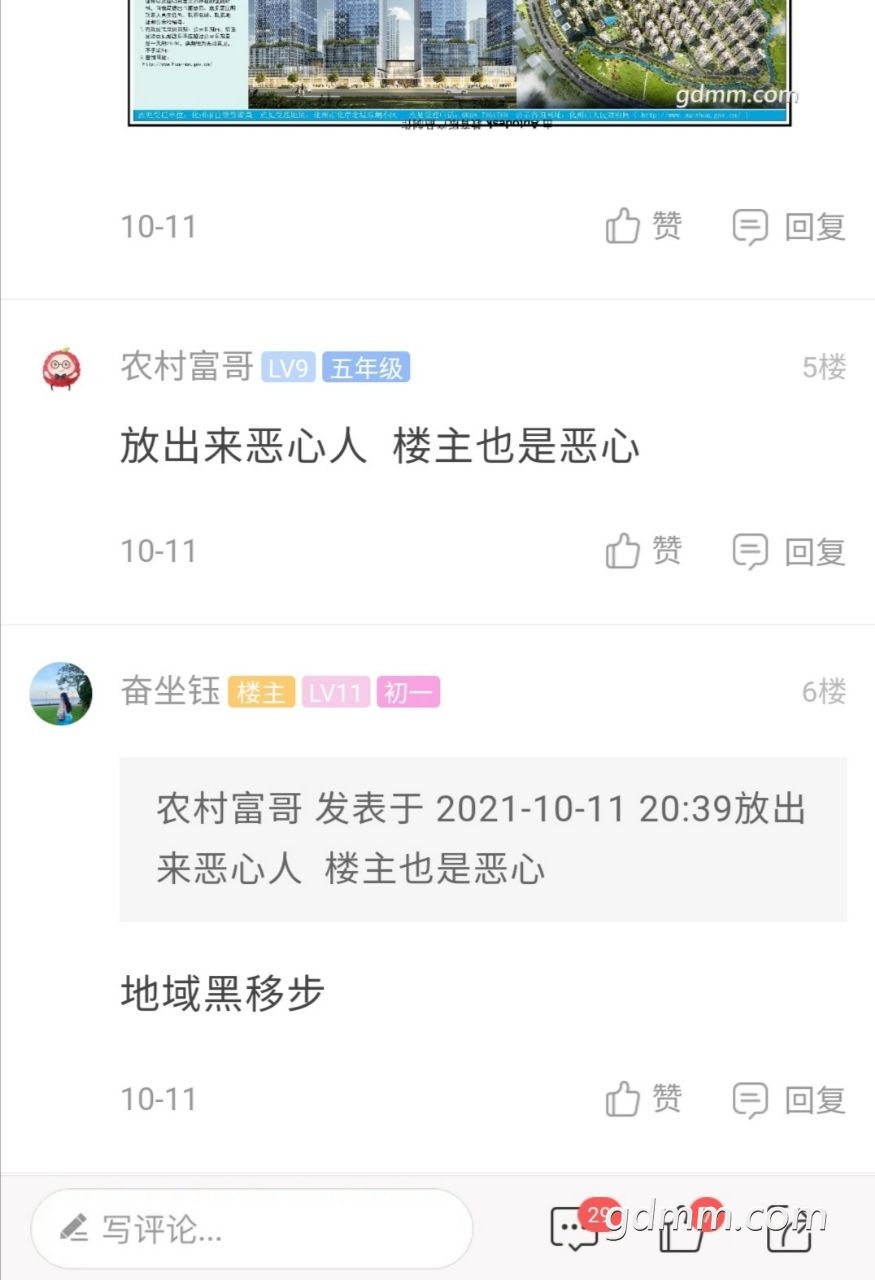Viewport: 875px width, 1280px height.
Task: Reply to 奋坐钰's comment on floor 6
Action: coord(789,1099)
